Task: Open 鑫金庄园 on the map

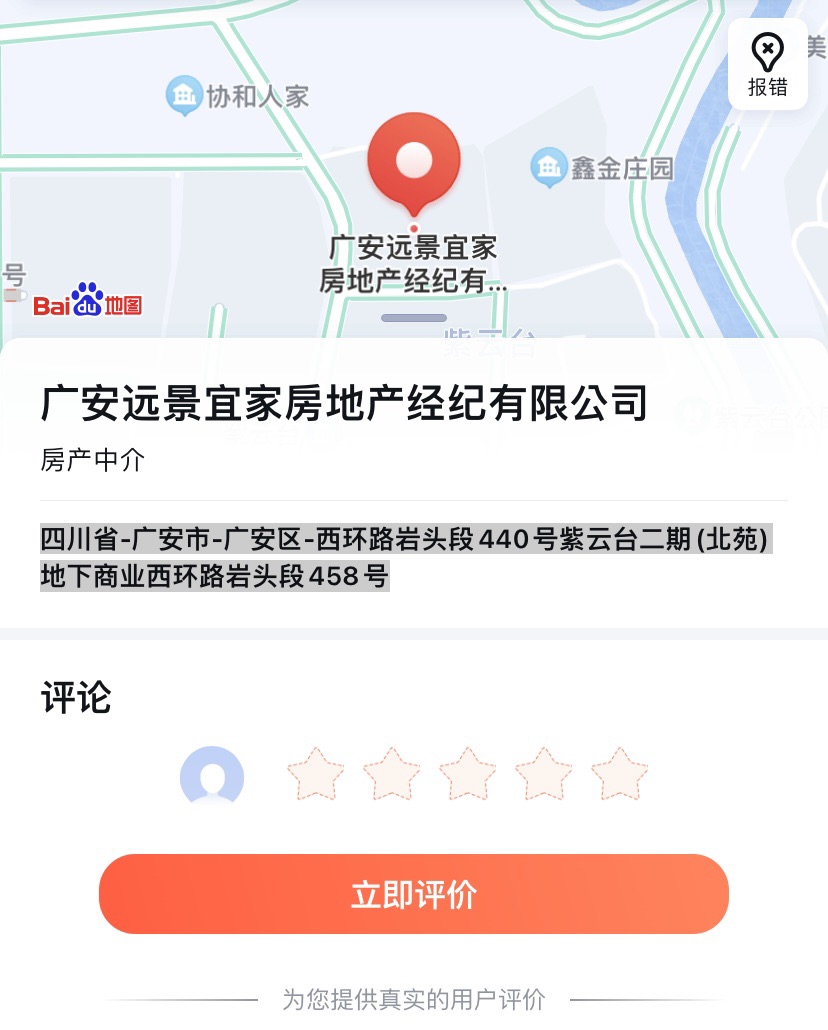Action: click(x=602, y=167)
